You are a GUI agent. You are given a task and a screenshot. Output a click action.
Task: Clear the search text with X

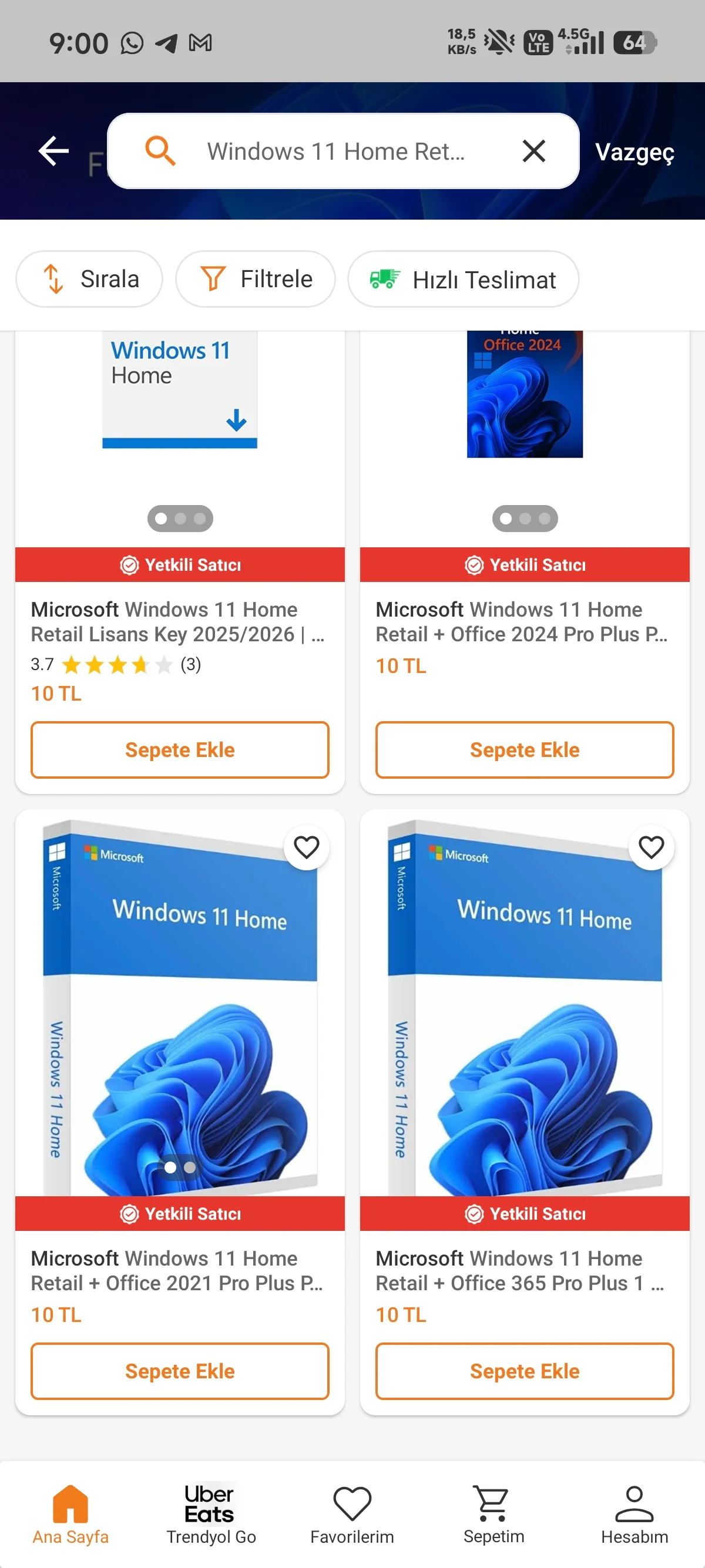533,151
